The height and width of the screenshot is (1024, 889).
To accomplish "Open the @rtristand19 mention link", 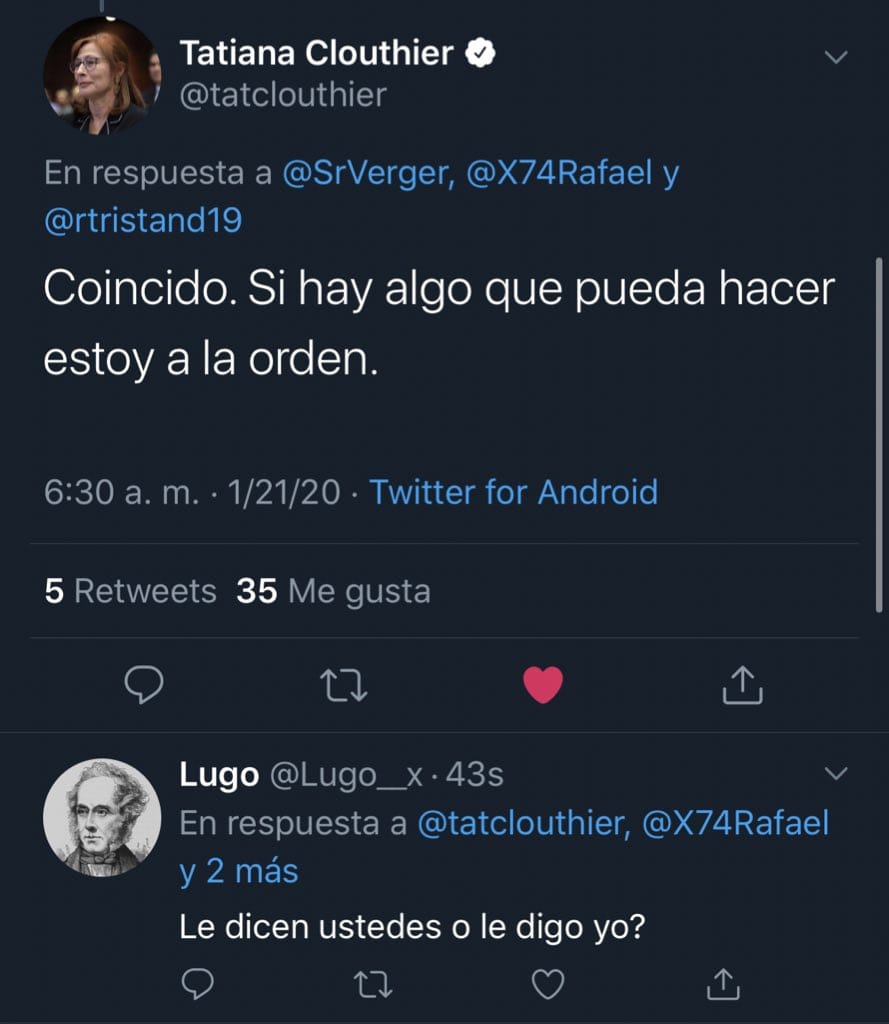I will pos(143,221).
